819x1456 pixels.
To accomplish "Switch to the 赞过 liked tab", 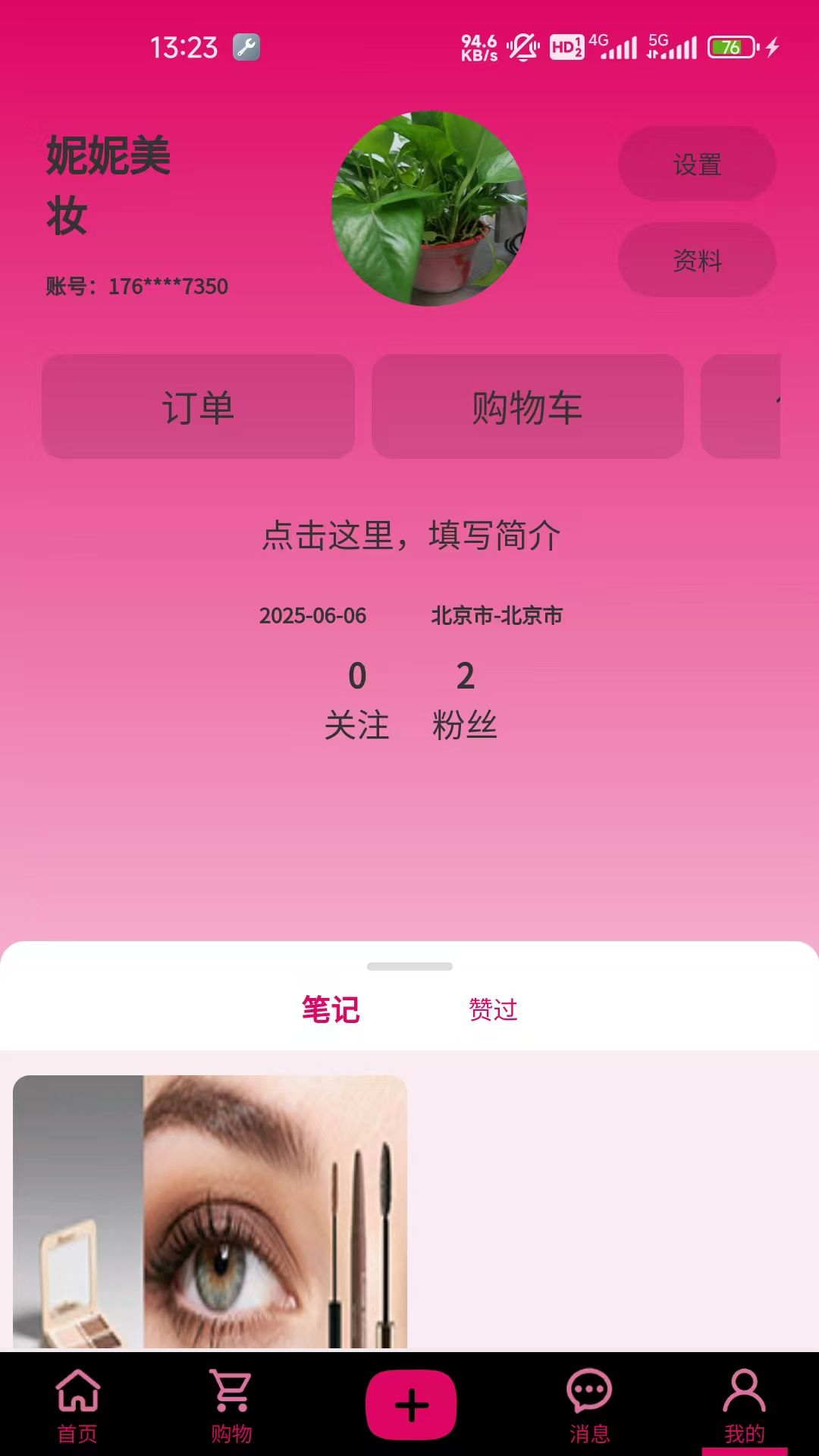I will tap(493, 1010).
